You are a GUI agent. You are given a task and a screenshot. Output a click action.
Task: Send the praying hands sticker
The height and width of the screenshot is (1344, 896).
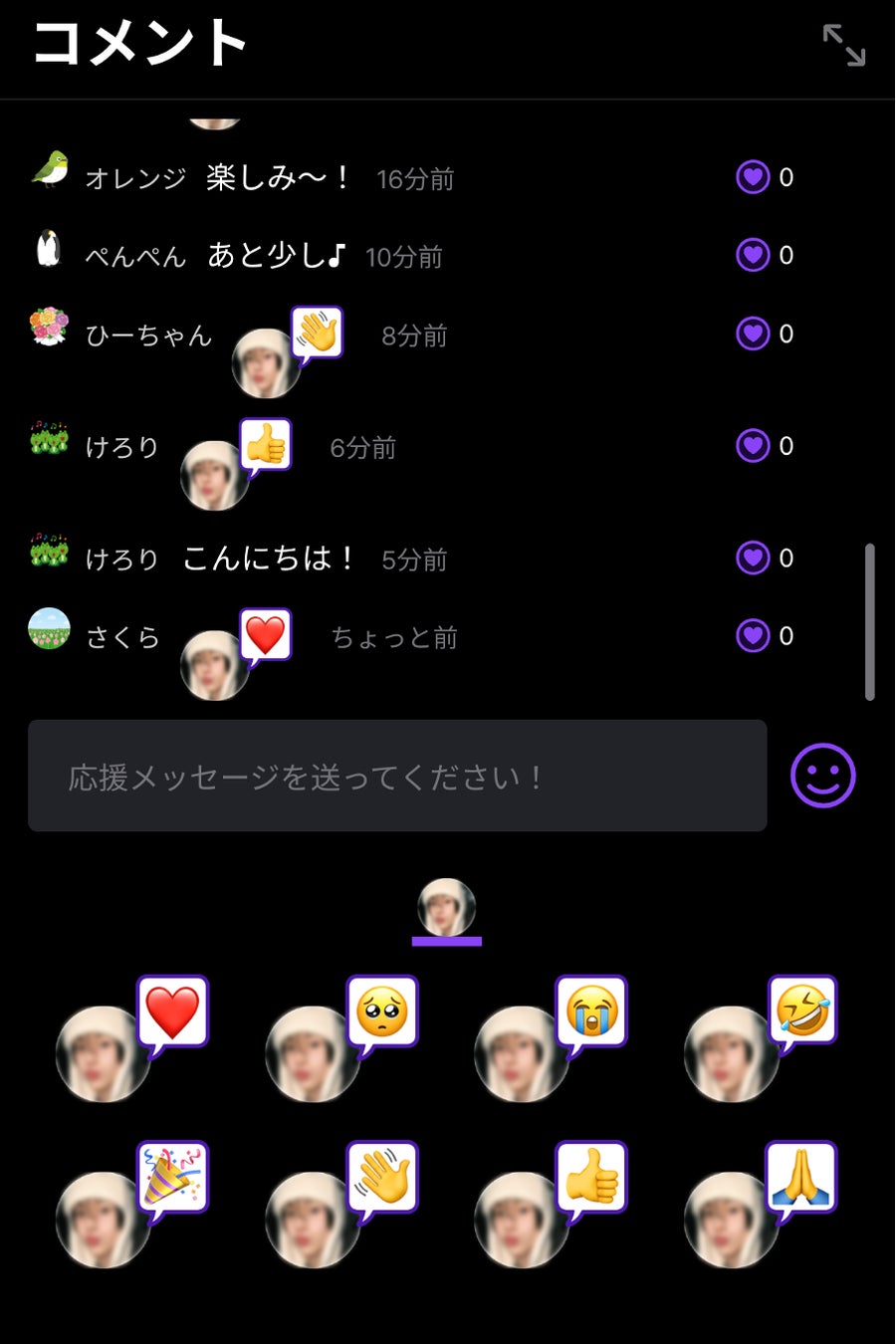[761, 1205]
